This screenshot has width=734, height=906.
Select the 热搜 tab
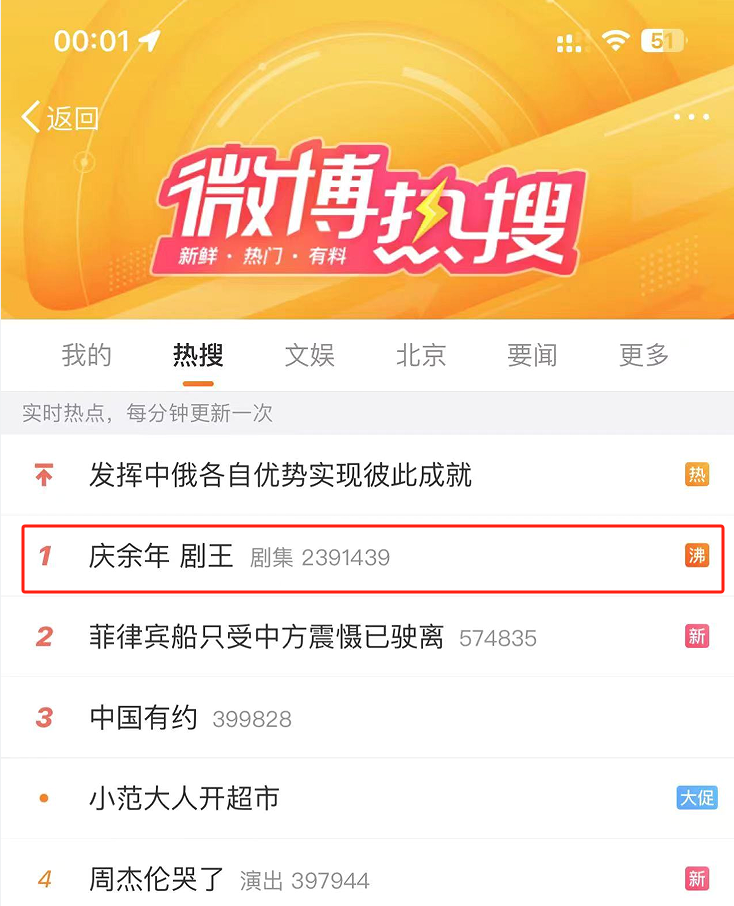pyautogui.click(x=197, y=355)
